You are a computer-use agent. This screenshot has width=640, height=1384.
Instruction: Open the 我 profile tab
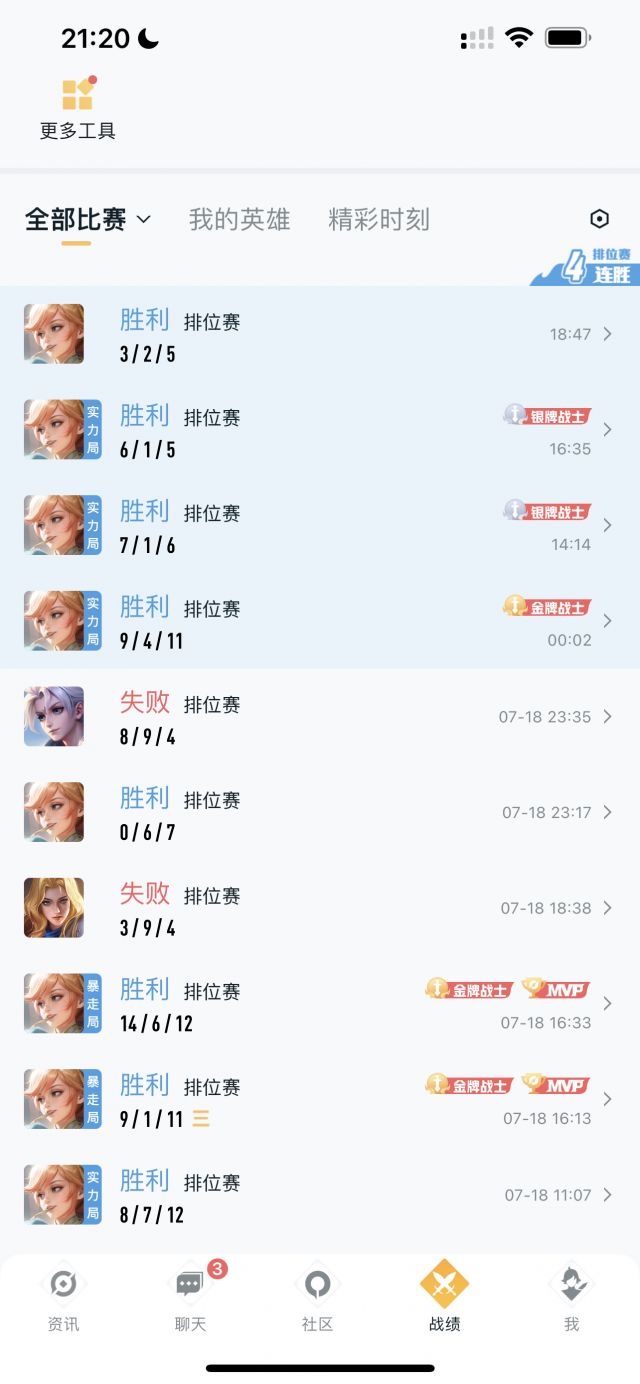[571, 1298]
